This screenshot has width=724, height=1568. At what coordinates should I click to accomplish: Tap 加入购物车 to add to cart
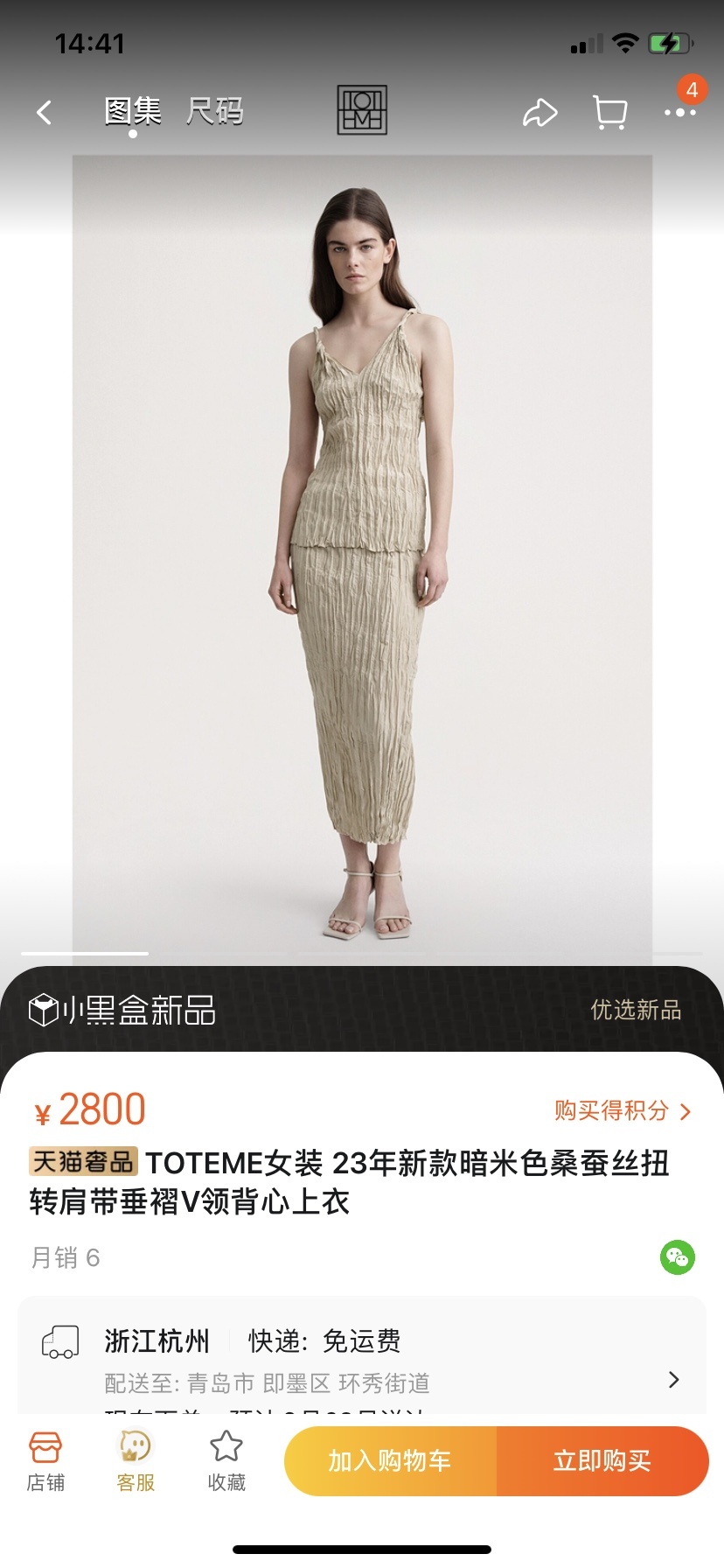390,1460
